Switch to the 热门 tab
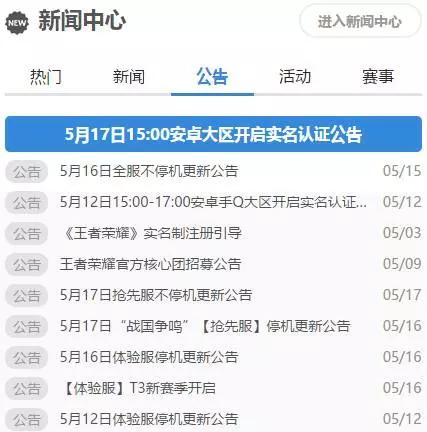Image resolution: width=427 pixels, height=432 pixels. point(46,77)
